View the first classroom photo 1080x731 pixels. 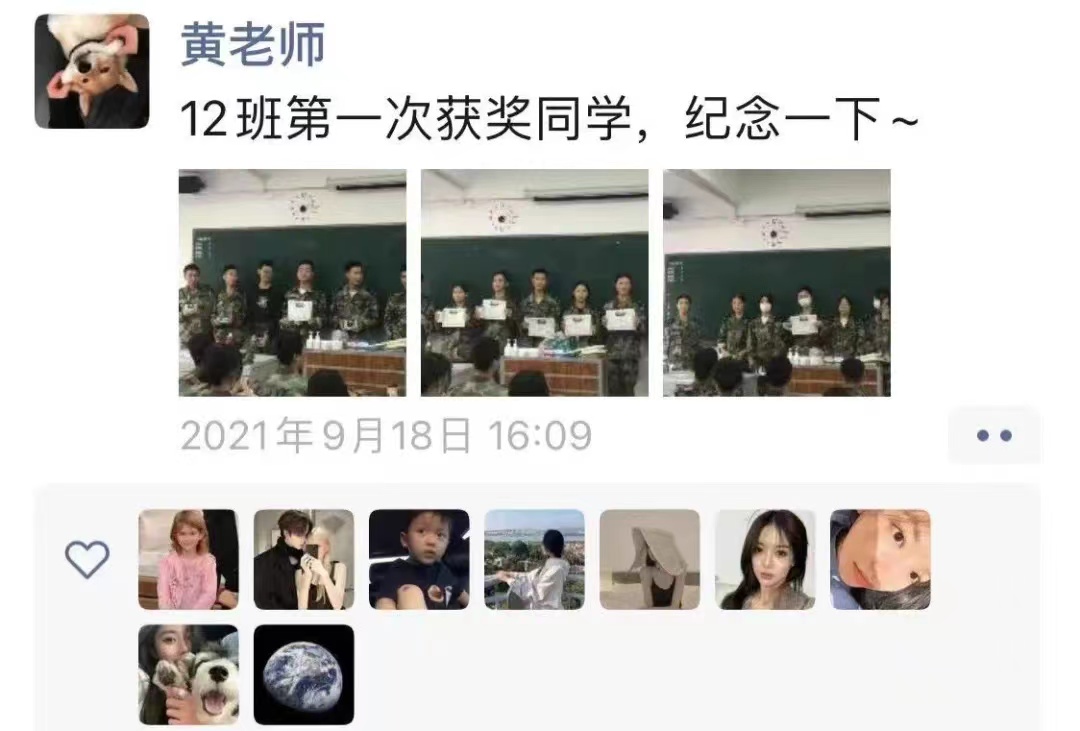(x=292, y=283)
